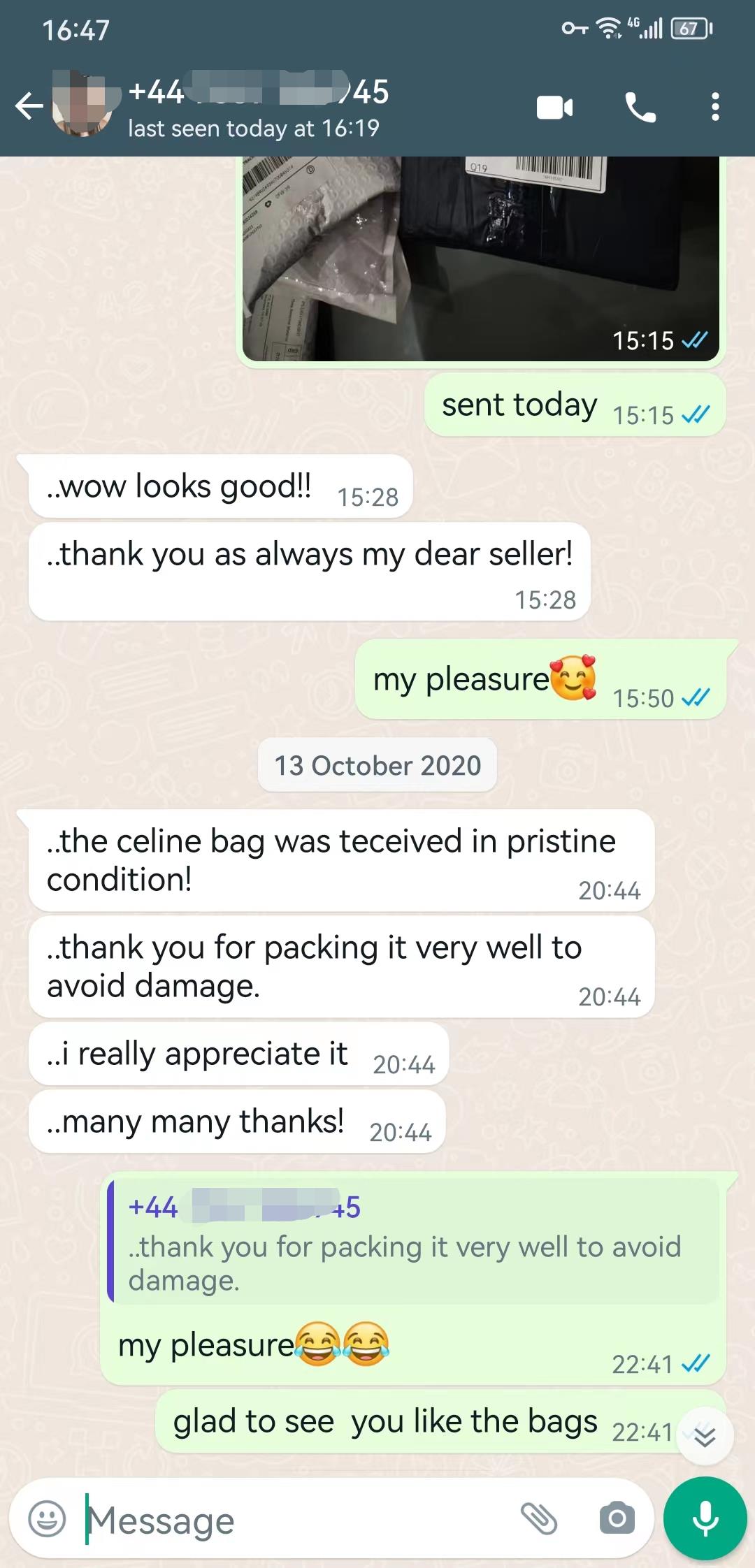Screen dimensions: 755x1568
Task: Open the camera from message bar
Action: click(x=617, y=1518)
